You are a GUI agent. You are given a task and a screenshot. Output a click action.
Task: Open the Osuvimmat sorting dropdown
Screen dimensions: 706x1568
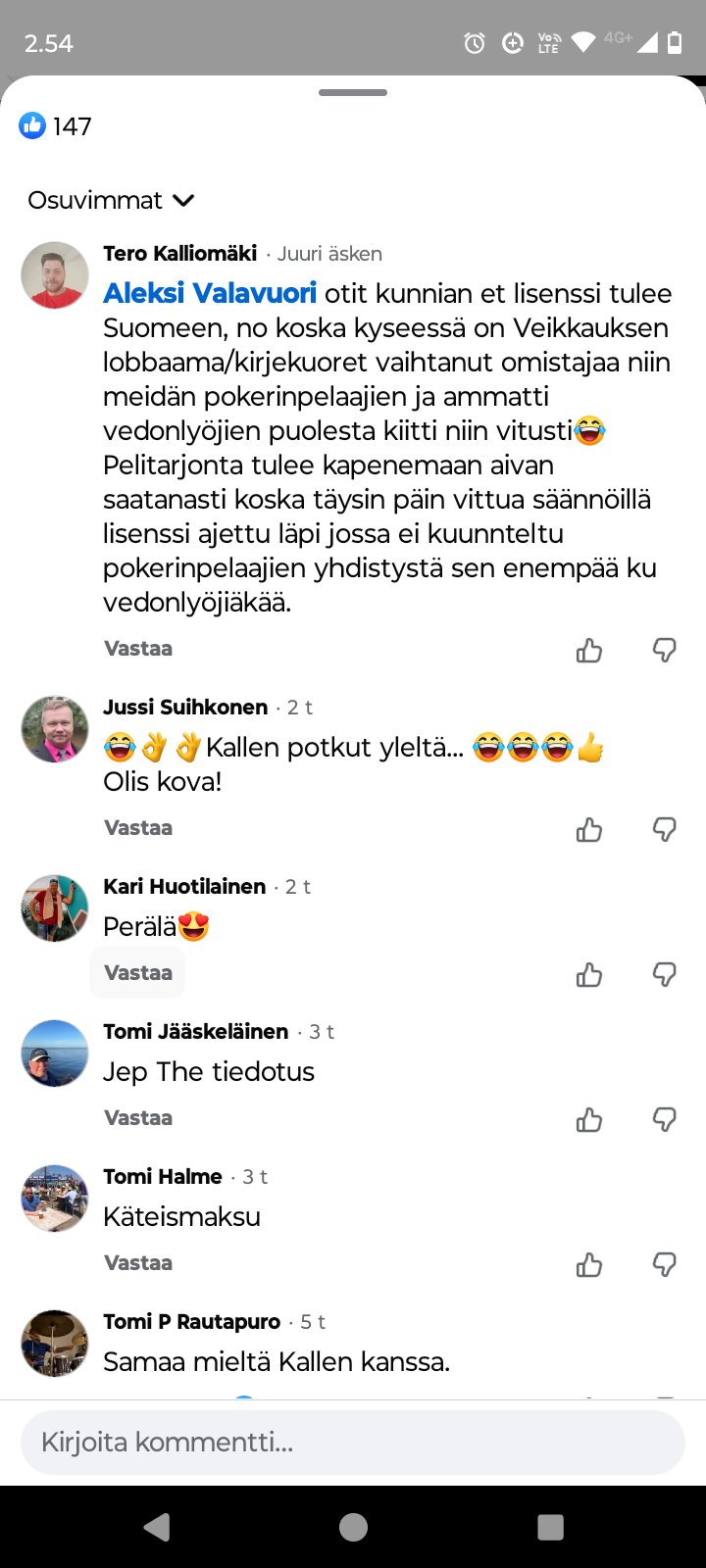(x=112, y=200)
